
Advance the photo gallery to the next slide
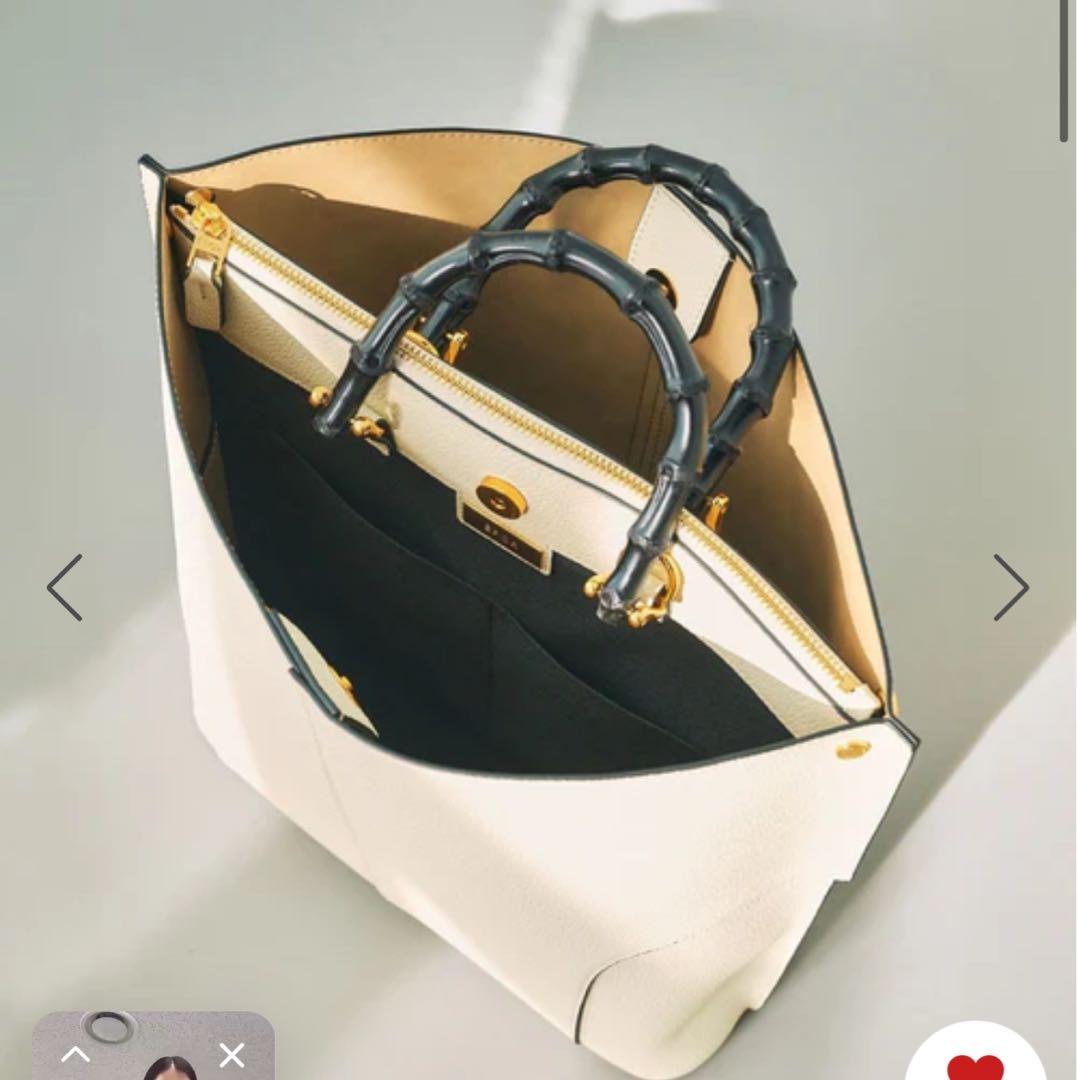click(x=1012, y=588)
